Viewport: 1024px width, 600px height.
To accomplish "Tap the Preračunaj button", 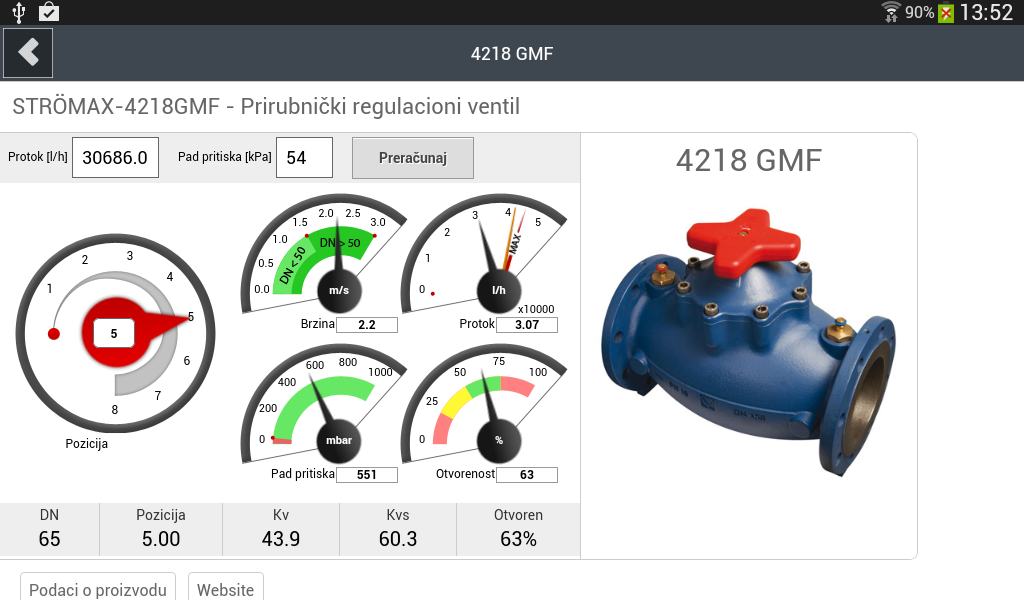I will [x=412, y=158].
